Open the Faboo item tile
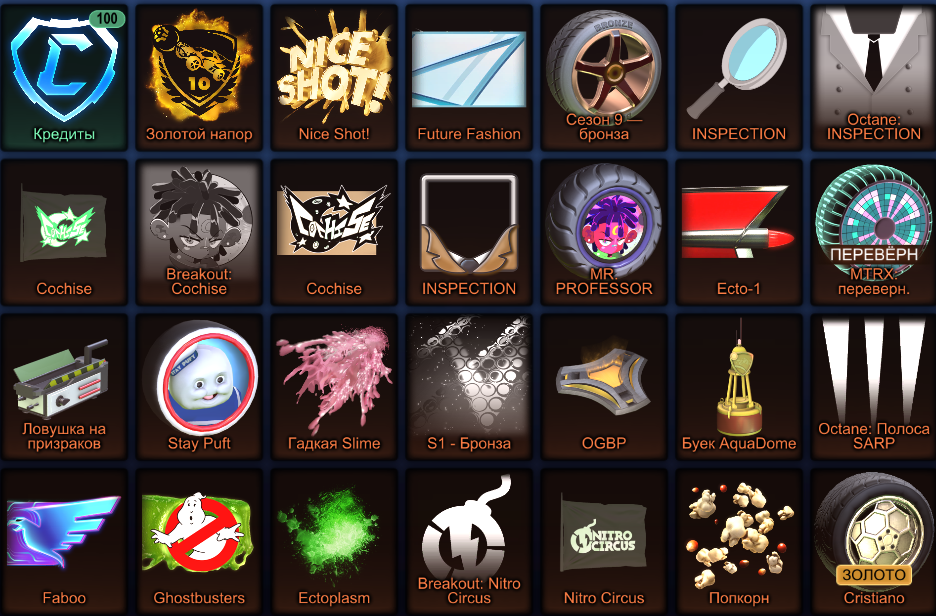Screen dimensions: 936x616 tap(64, 540)
